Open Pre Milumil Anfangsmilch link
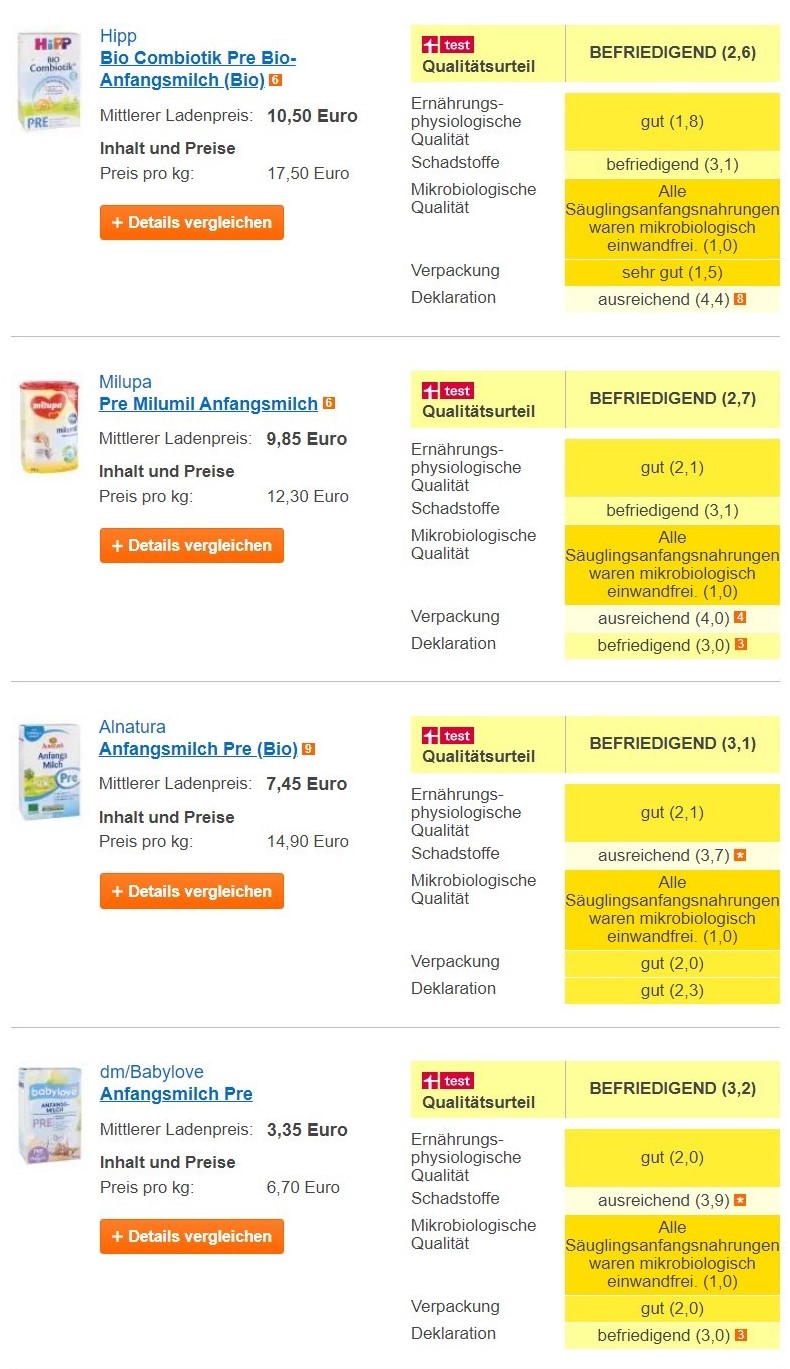 [x=208, y=404]
